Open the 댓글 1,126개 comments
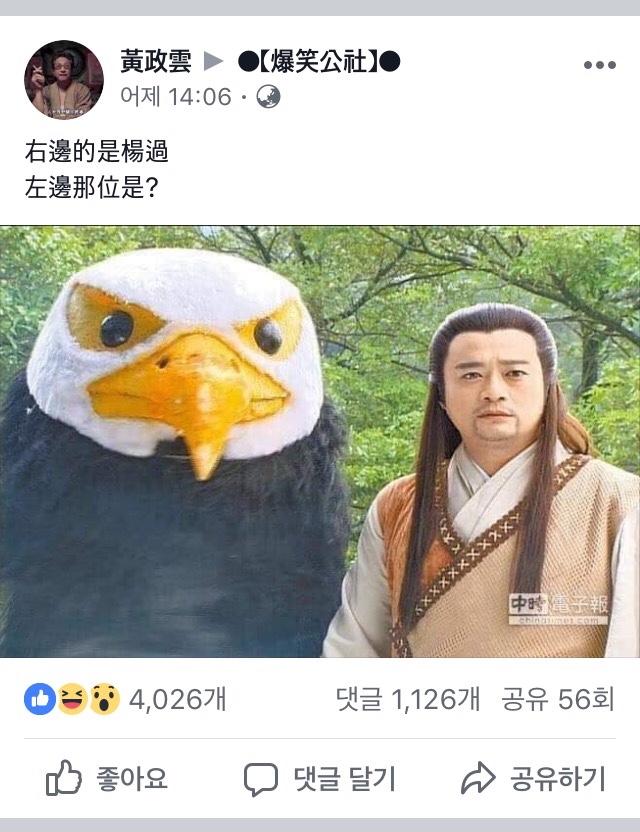The image size is (640, 832). [407, 699]
